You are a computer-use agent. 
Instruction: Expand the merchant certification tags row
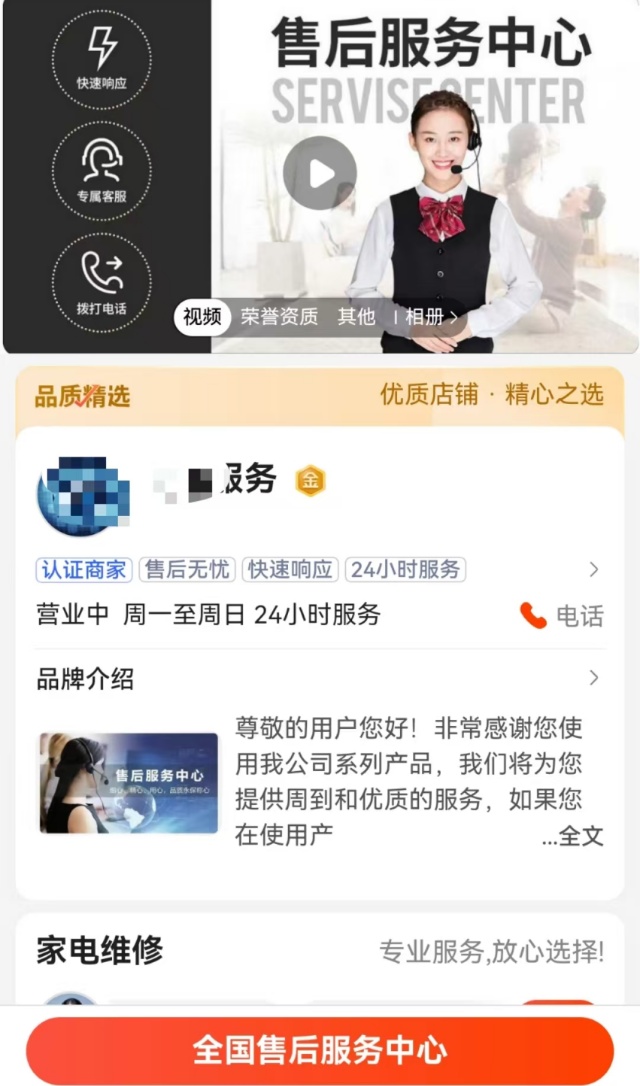click(x=594, y=570)
